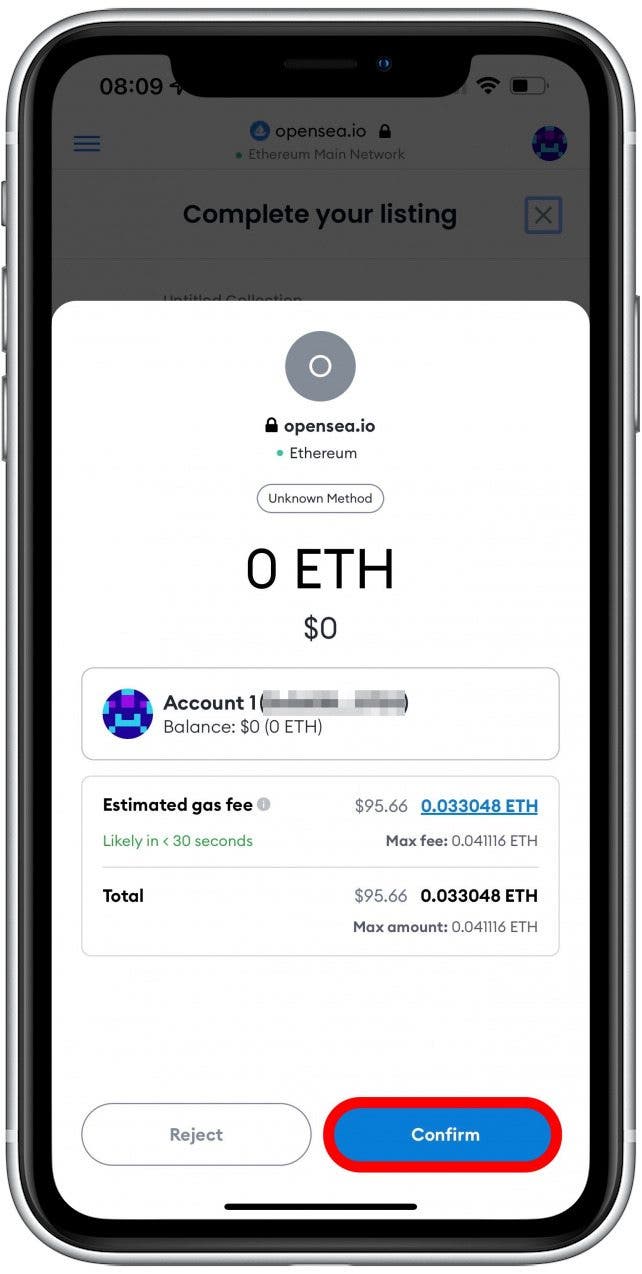Screen dimensions: 642x1274
Task: Open Account 1 details card
Action: (x=320, y=714)
